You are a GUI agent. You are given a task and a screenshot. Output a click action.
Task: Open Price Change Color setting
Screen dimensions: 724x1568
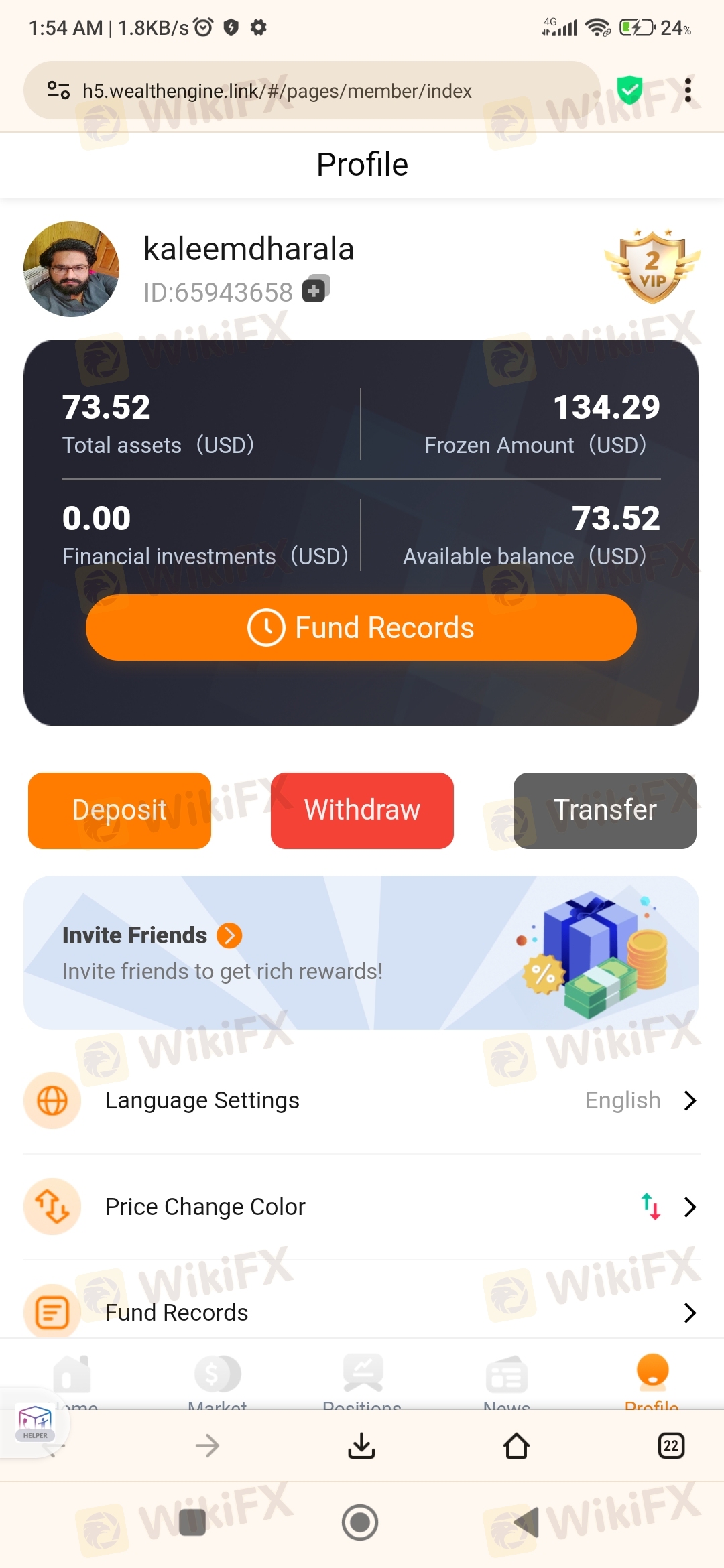[362, 1207]
